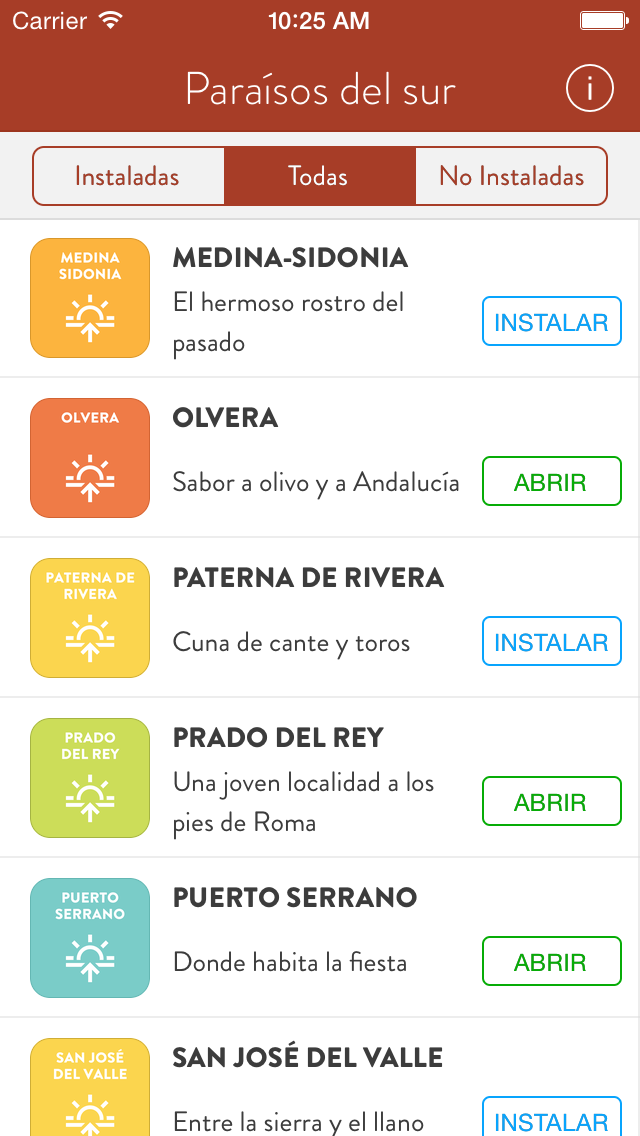Install the Paterna de Rivera guide

[x=551, y=642]
